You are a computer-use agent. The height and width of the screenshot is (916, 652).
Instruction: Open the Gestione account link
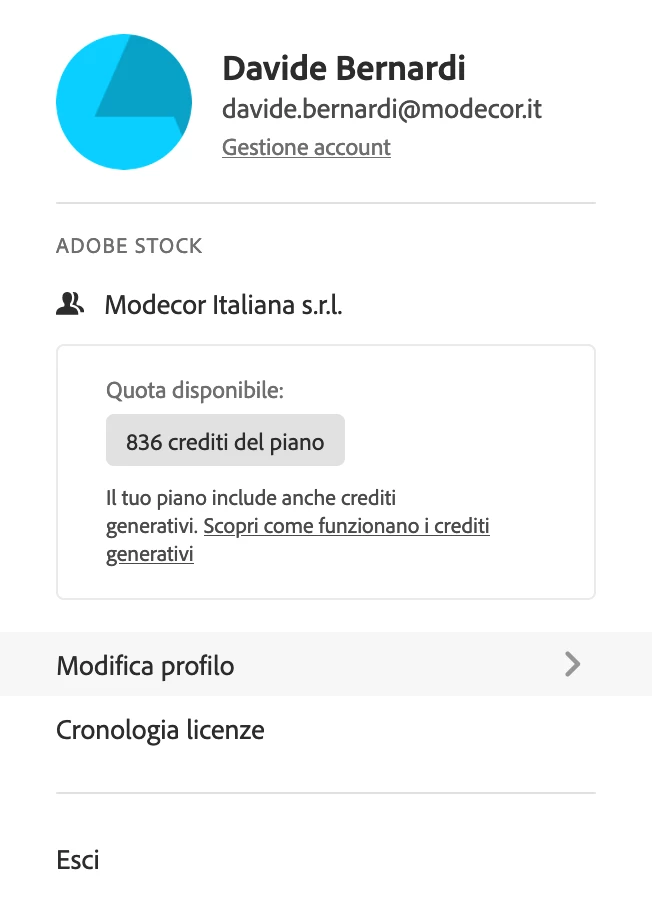pyautogui.click(x=306, y=148)
